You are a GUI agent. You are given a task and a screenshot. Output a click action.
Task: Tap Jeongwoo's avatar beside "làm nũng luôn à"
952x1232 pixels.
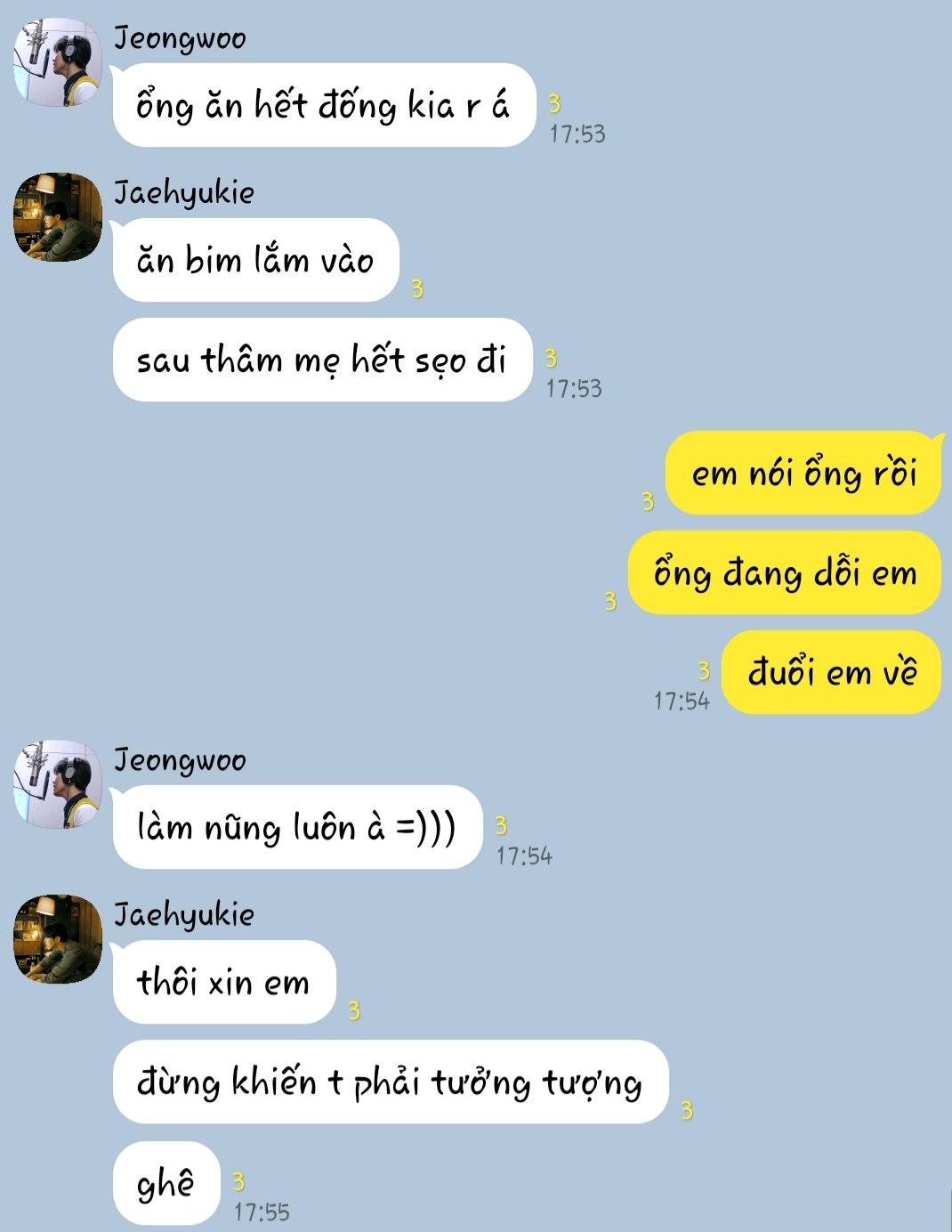coord(57,785)
